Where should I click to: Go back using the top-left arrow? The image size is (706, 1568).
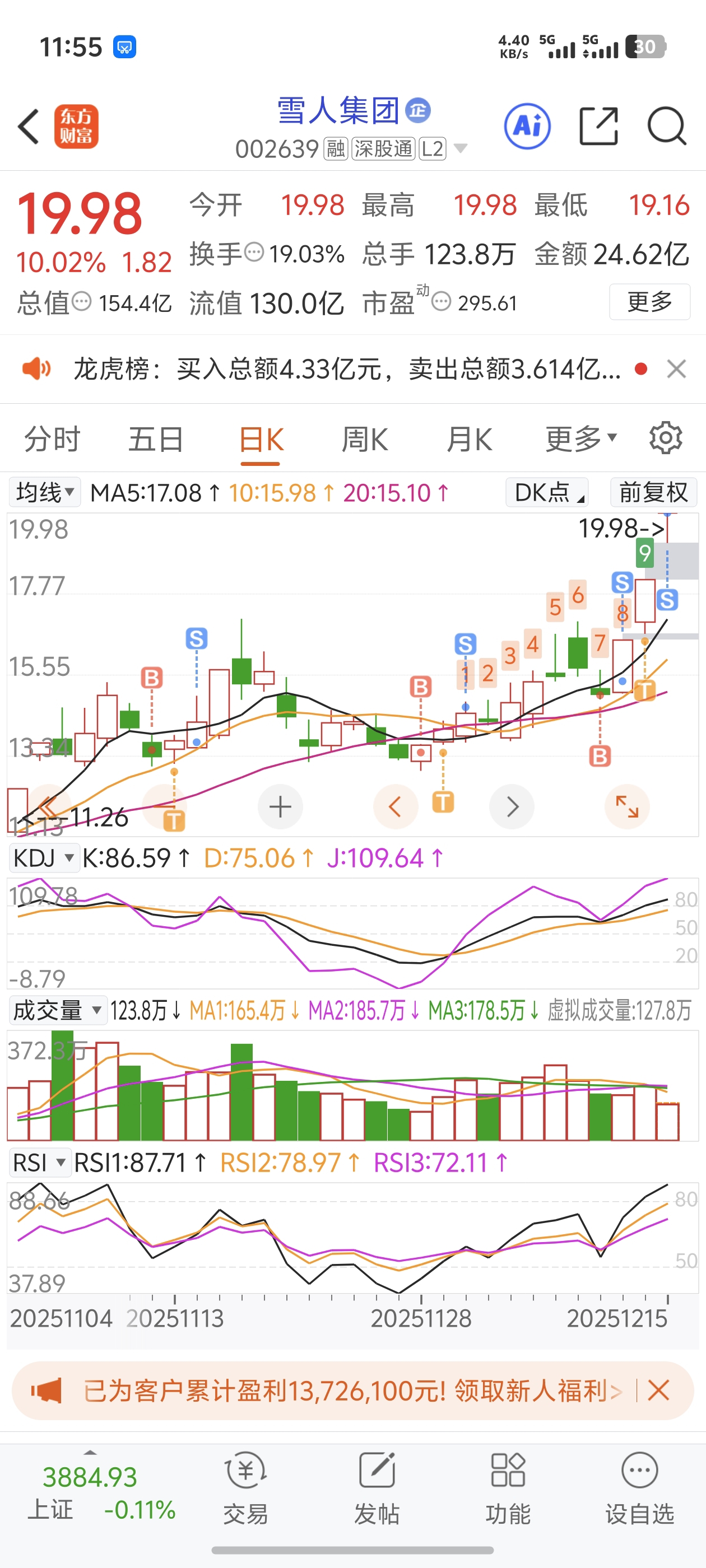[x=29, y=127]
